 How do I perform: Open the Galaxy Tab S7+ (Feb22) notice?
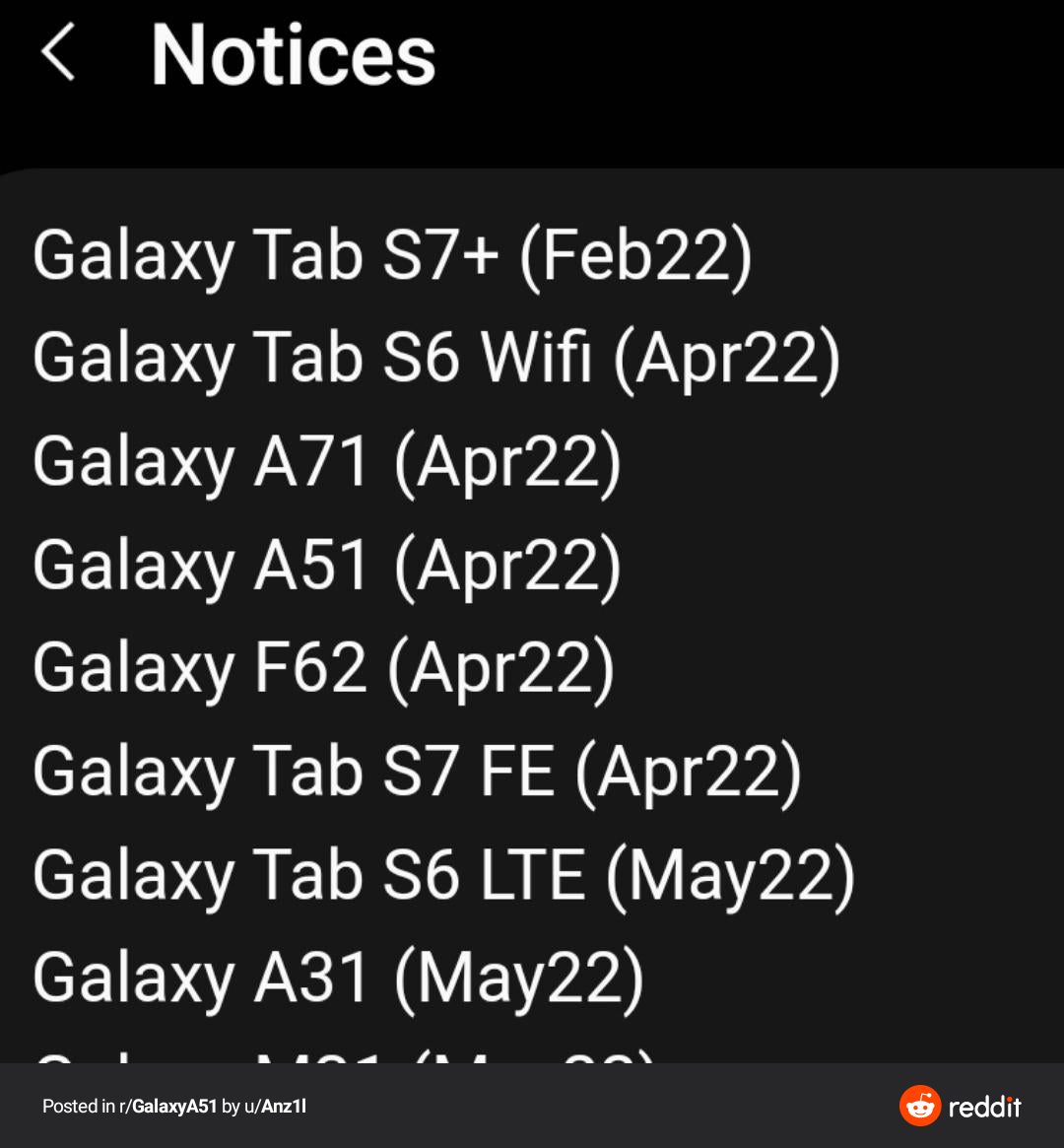pos(394,256)
